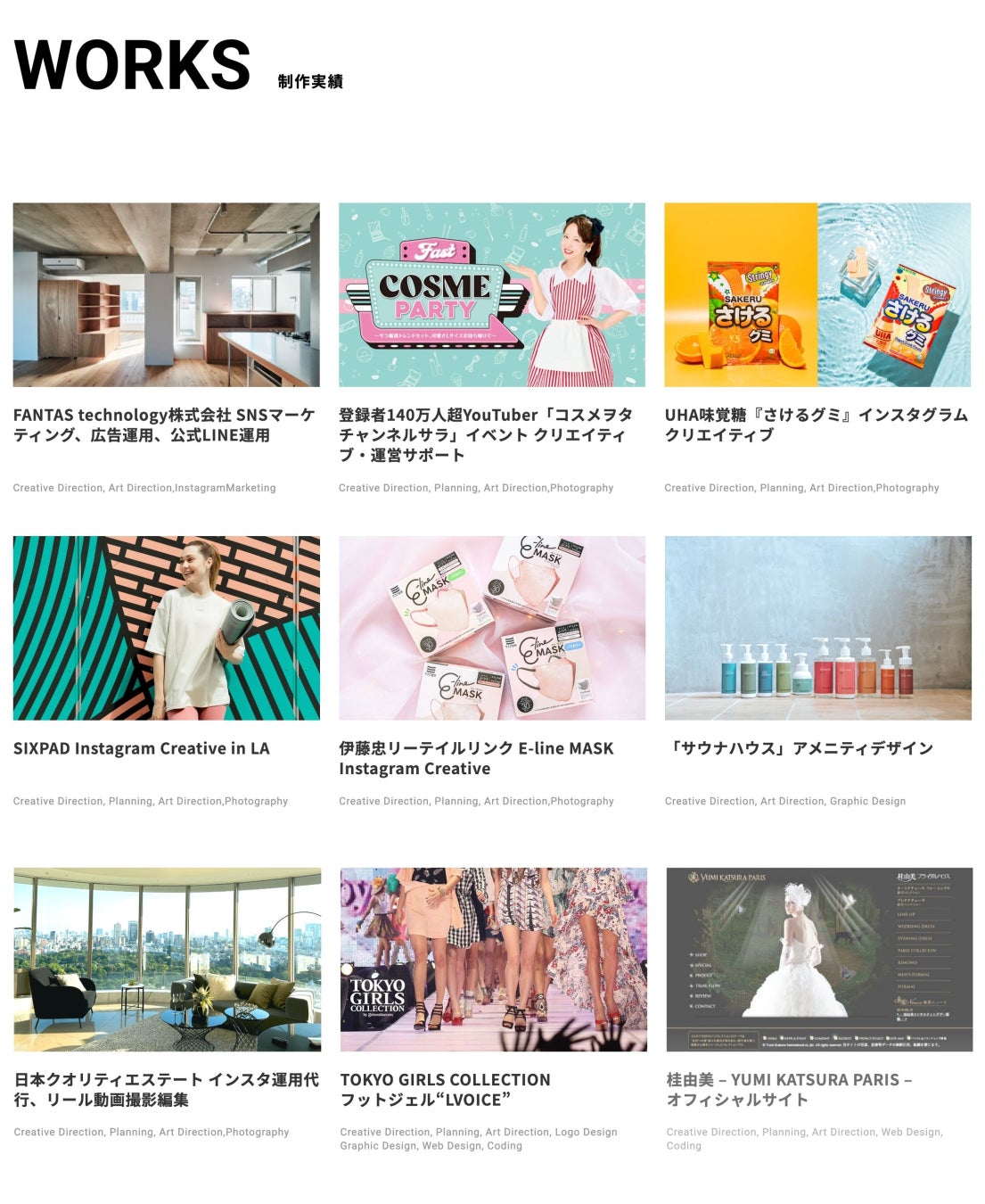
Task: Open the Nihon Quality Estate reel project
Action: point(167,960)
